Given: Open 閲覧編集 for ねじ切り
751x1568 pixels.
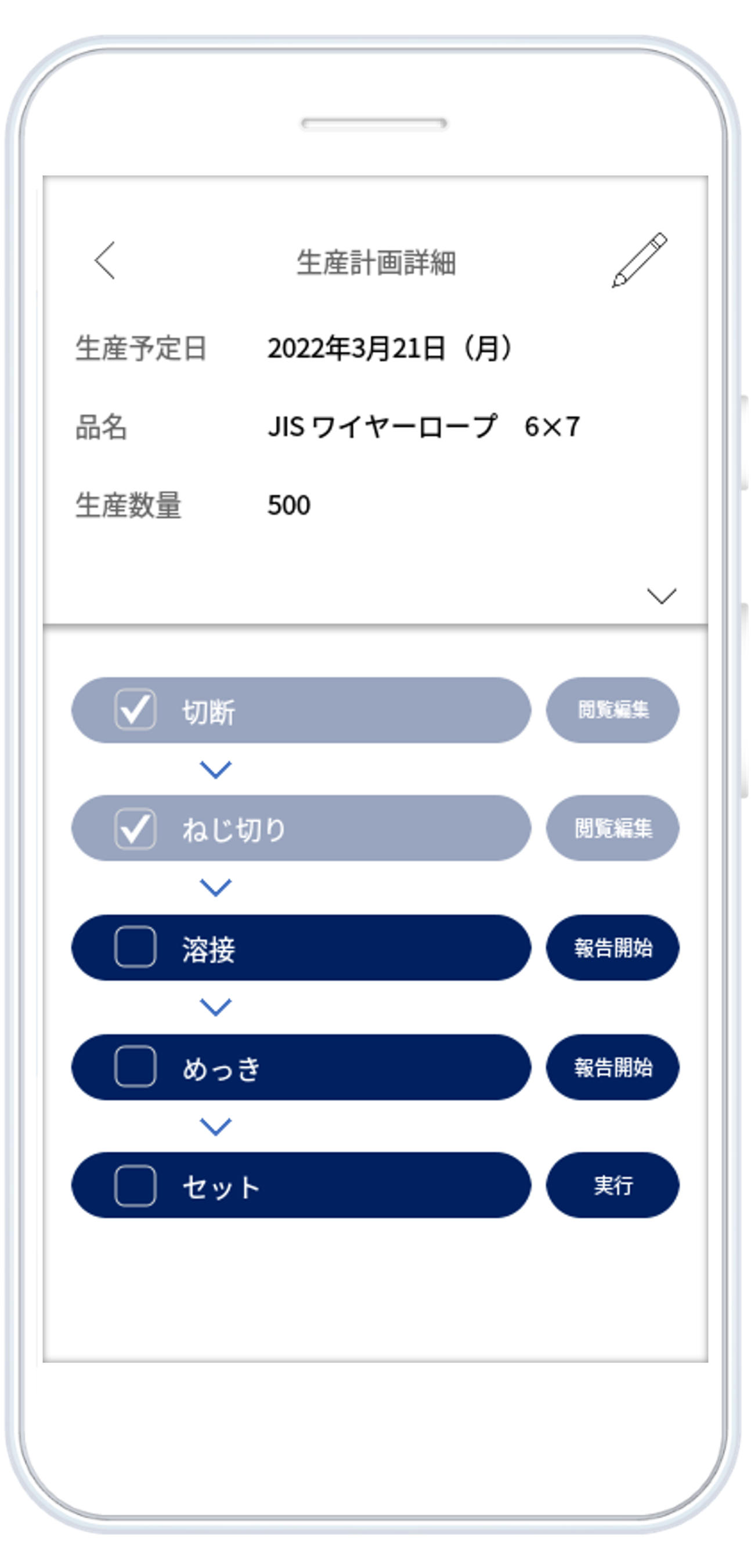Looking at the screenshot, I should [x=612, y=828].
